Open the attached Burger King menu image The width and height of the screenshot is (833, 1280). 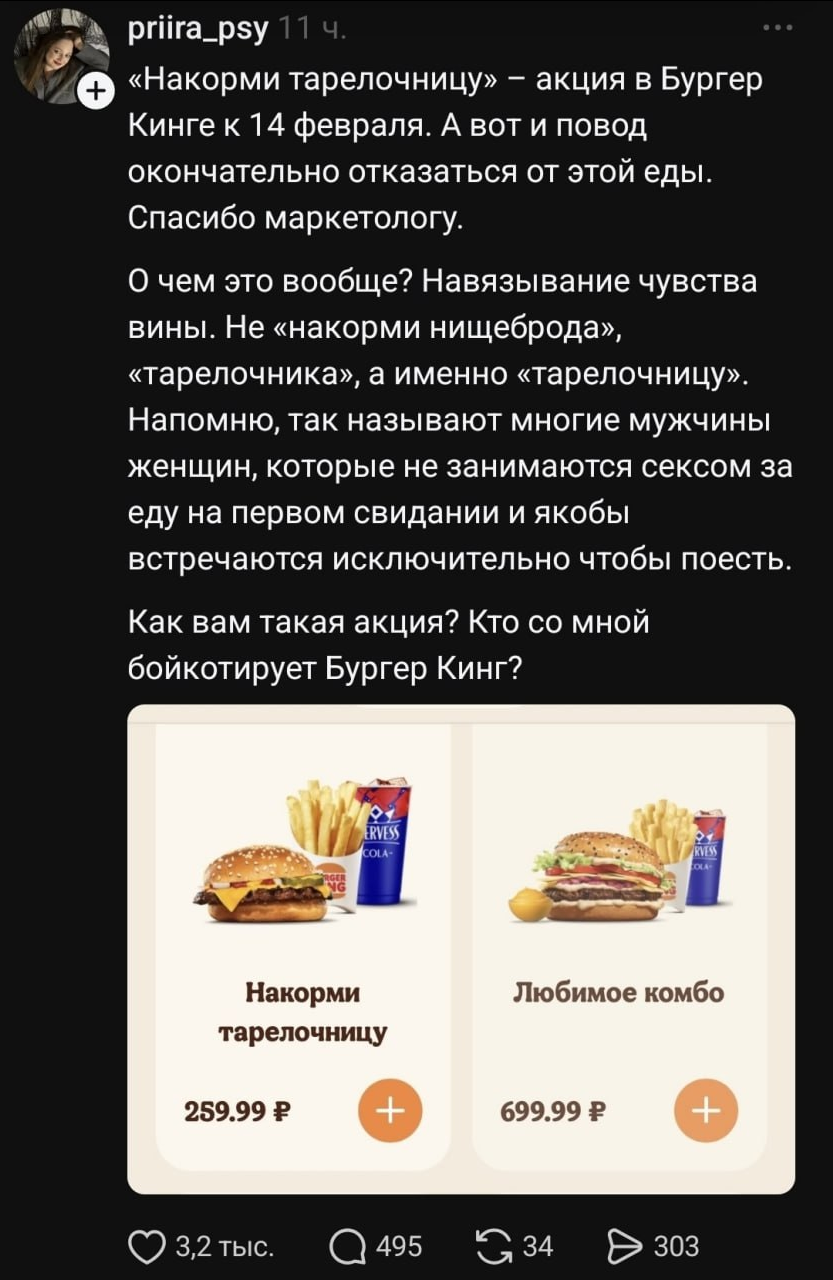pyautogui.click(x=461, y=949)
